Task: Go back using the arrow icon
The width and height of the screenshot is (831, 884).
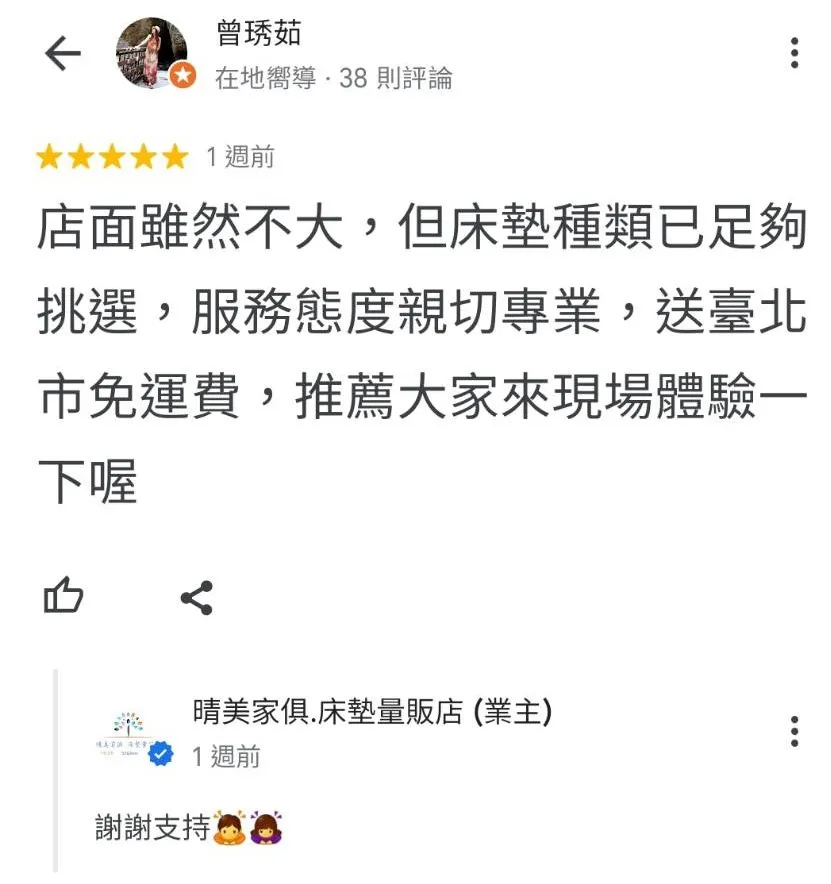Action: pyautogui.click(x=62, y=54)
